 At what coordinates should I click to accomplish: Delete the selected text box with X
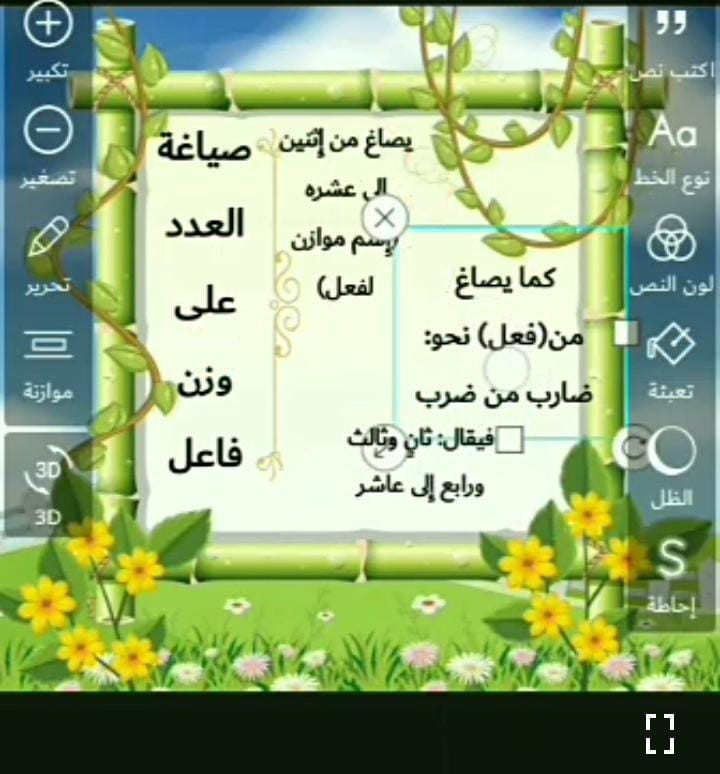tap(385, 216)
